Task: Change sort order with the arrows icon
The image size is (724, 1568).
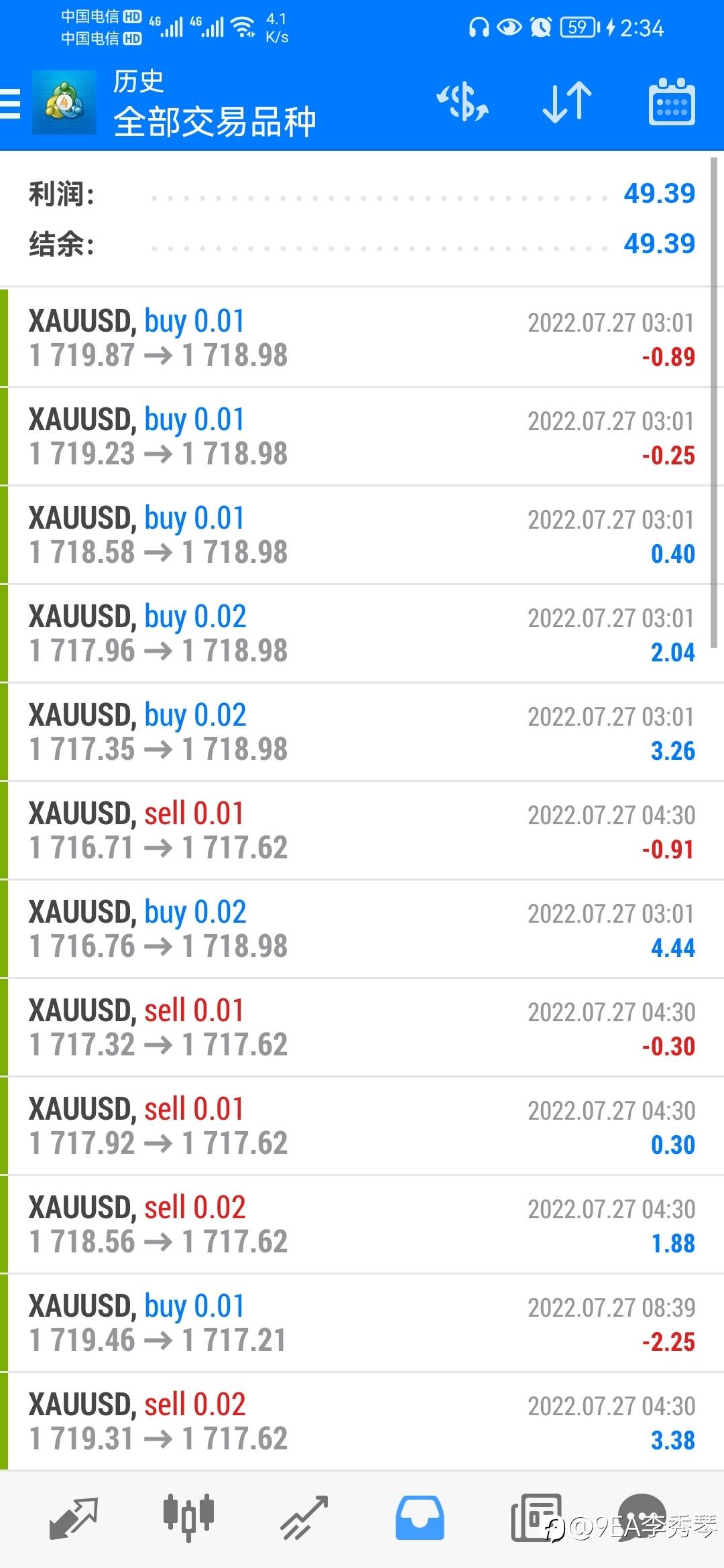Action: (x=566, y=103)
